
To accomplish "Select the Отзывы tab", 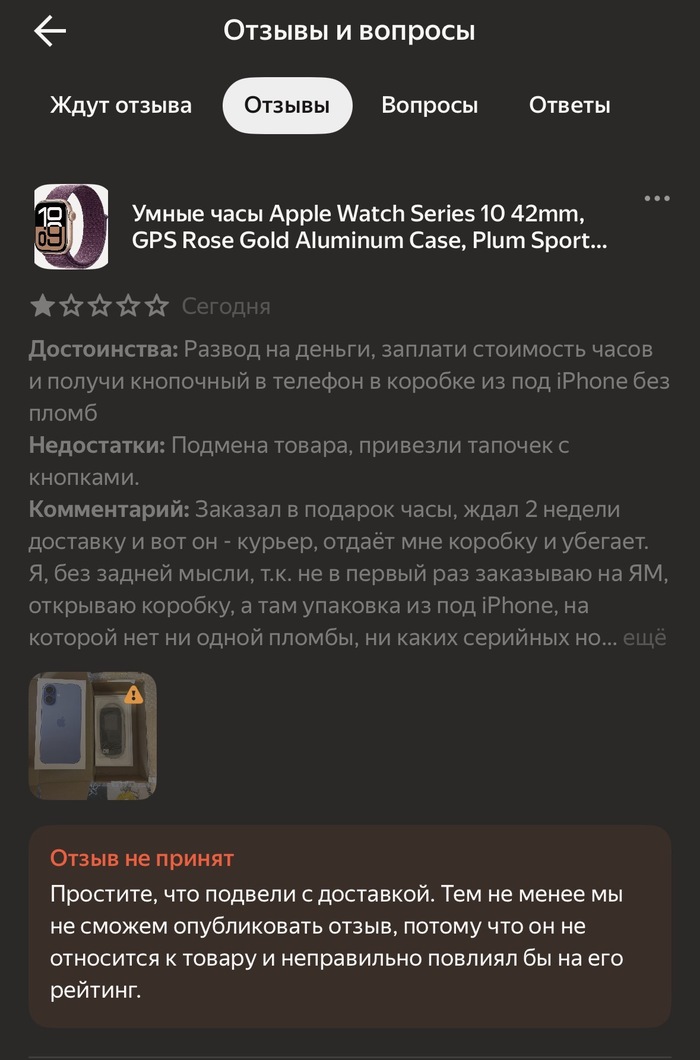I will (x=287, y=105).
